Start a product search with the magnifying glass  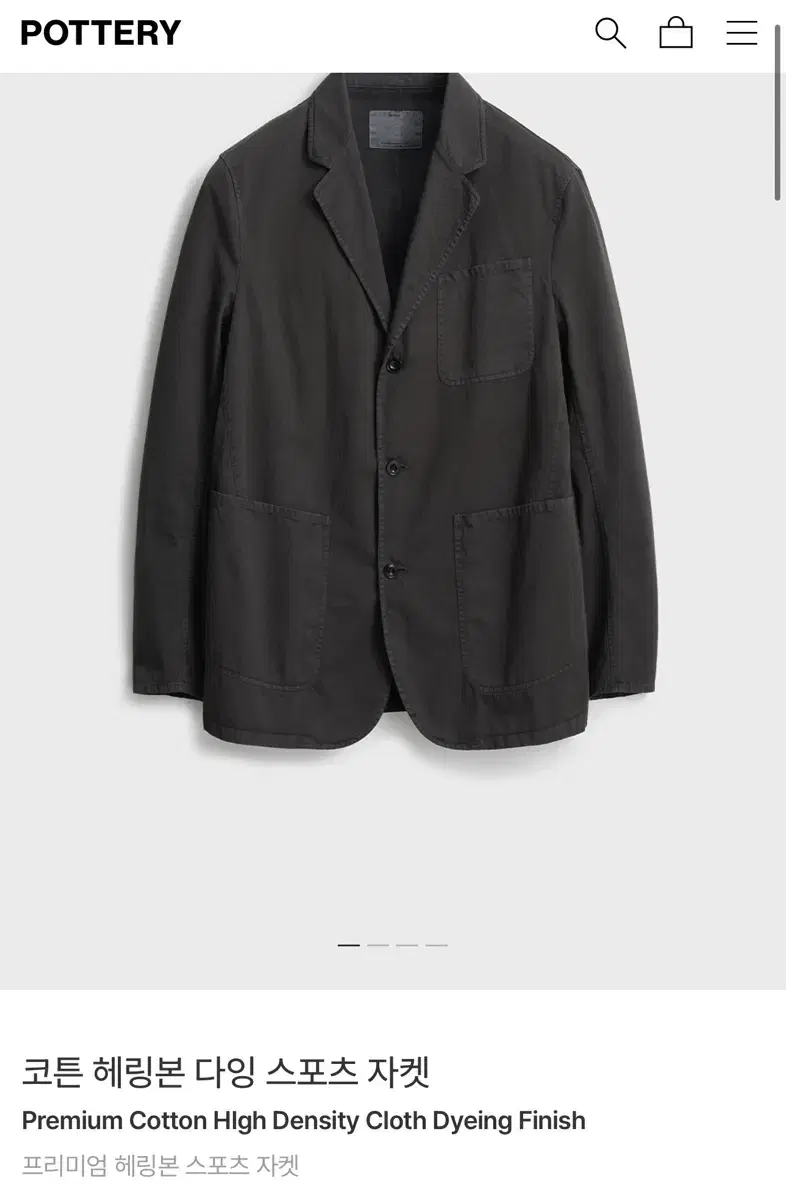tap(611, 32)
